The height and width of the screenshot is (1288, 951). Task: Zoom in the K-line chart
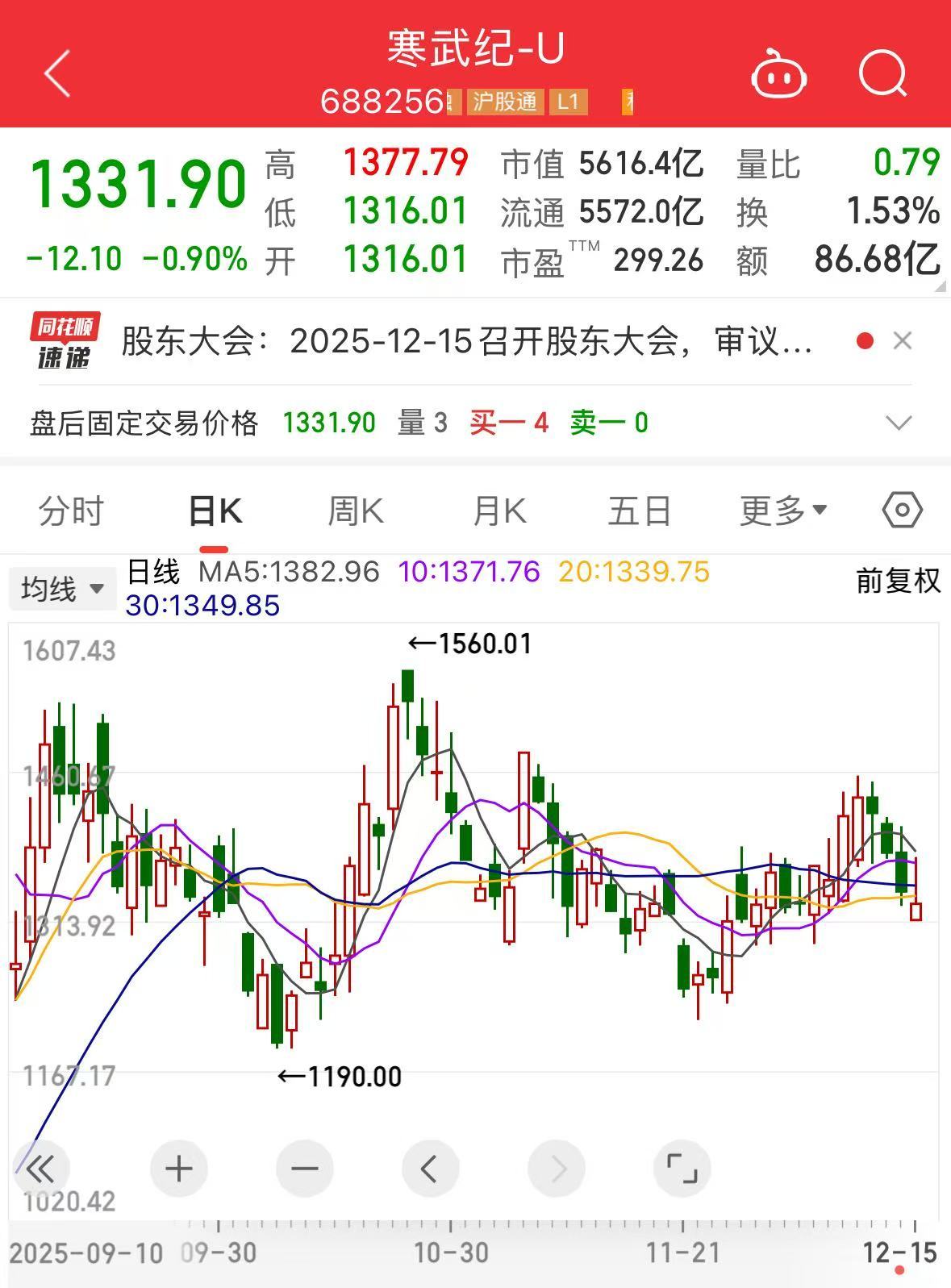[x=179, y=1169]
